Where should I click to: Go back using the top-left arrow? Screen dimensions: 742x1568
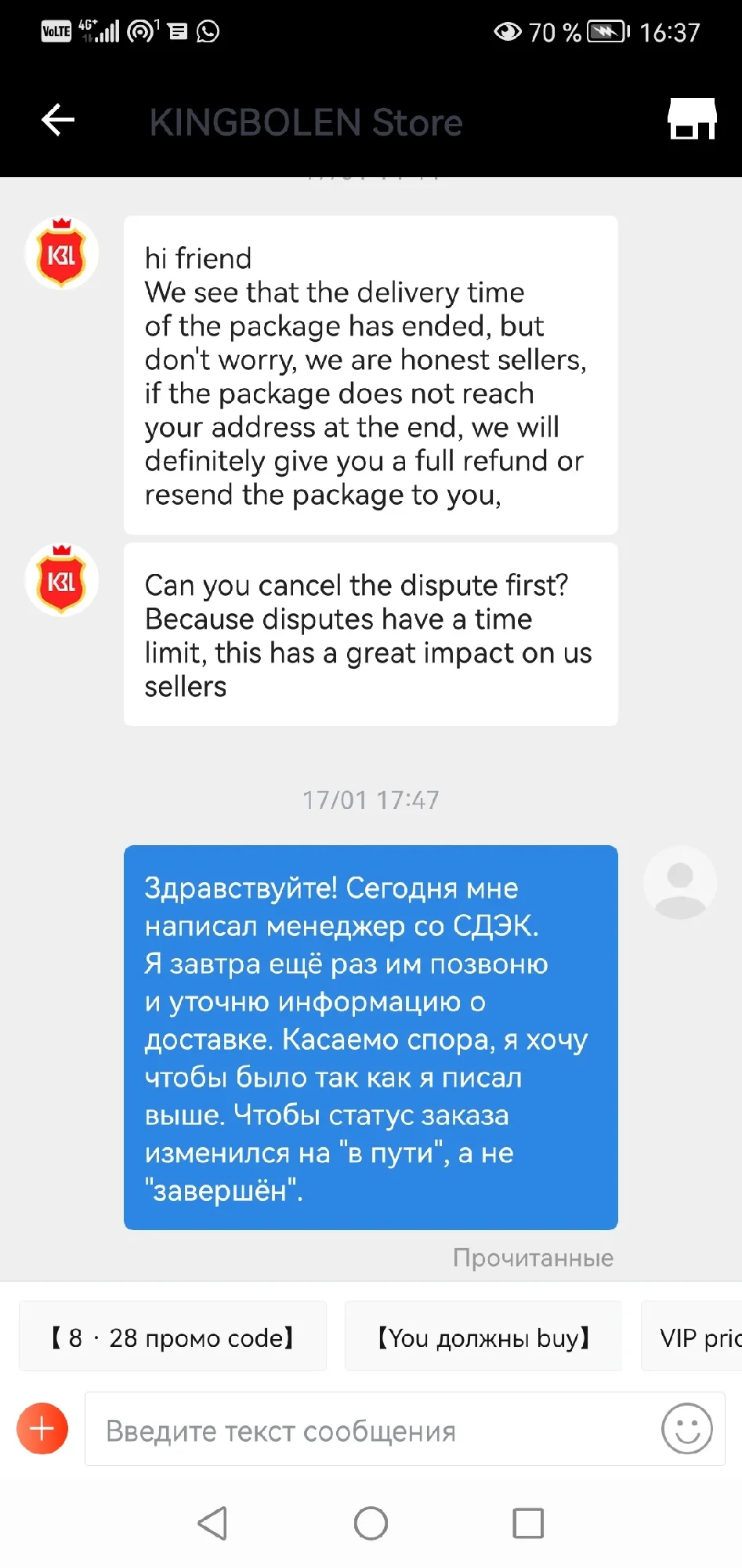point(58,120)
